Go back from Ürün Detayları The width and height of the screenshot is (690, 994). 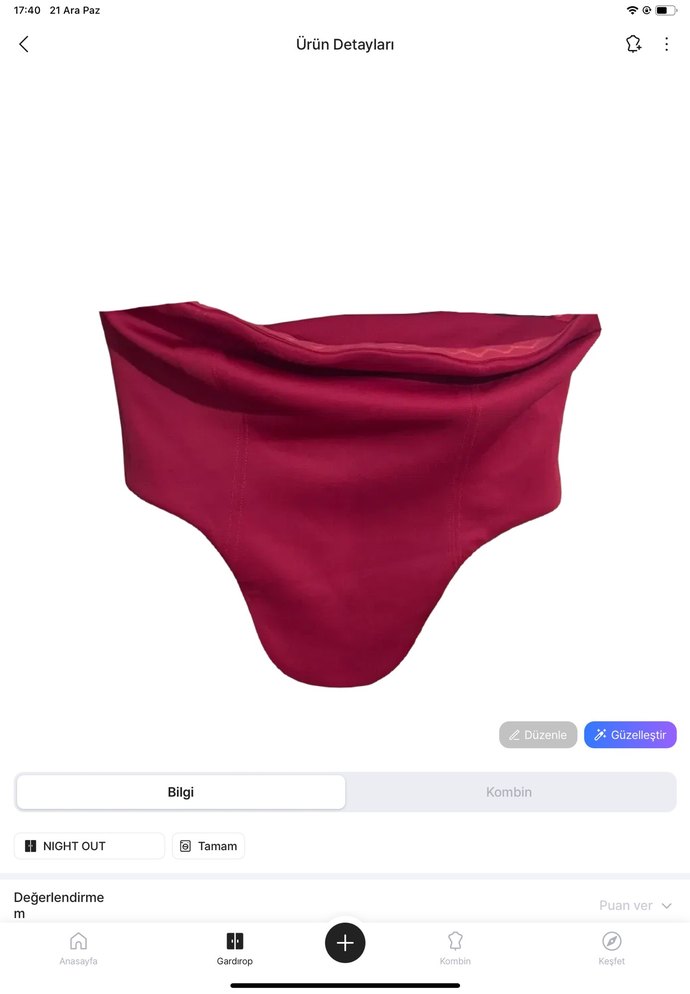point(24,44)
